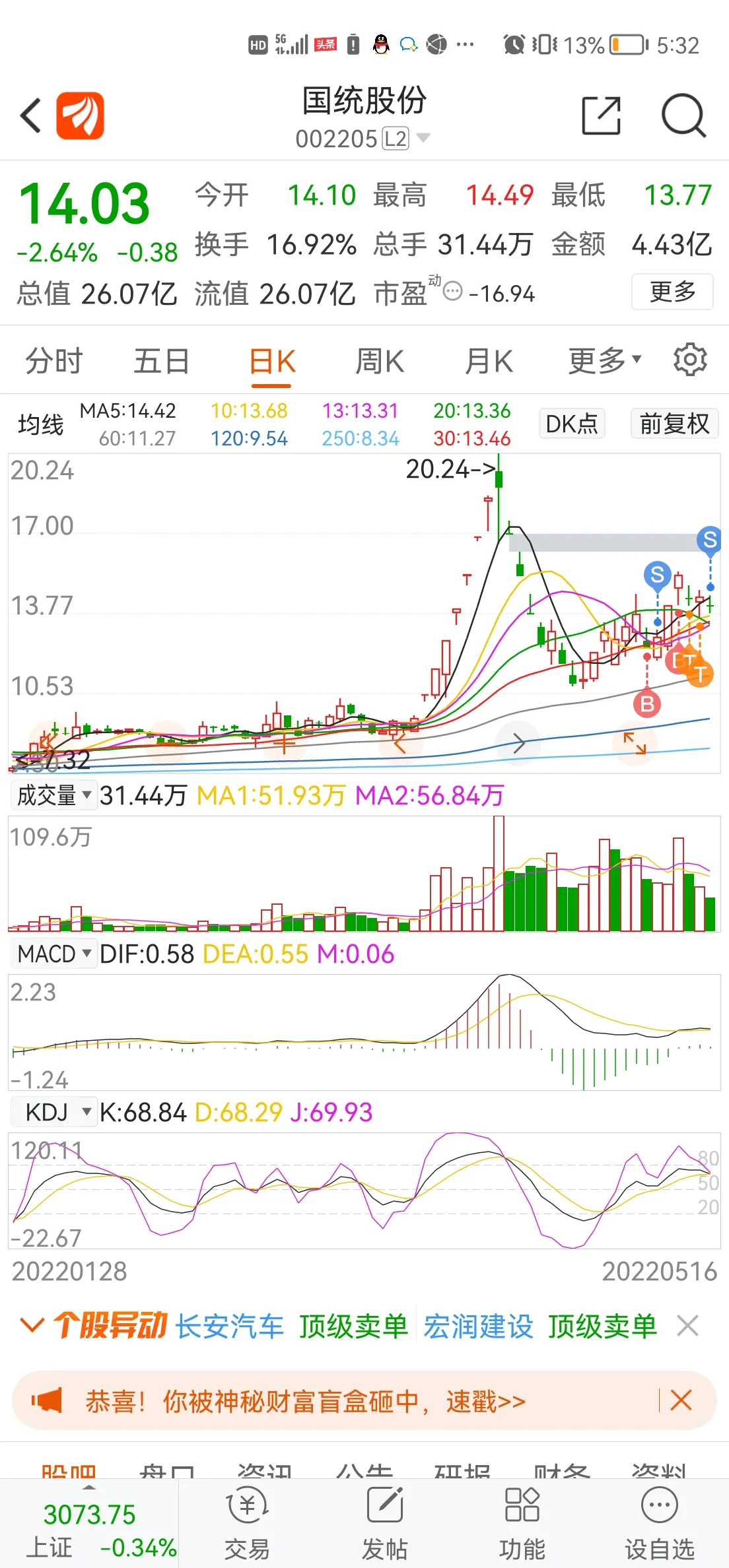Open chart settings gear
The height and width of the screenshot is (1568, 729).
(x=690, y=360)
